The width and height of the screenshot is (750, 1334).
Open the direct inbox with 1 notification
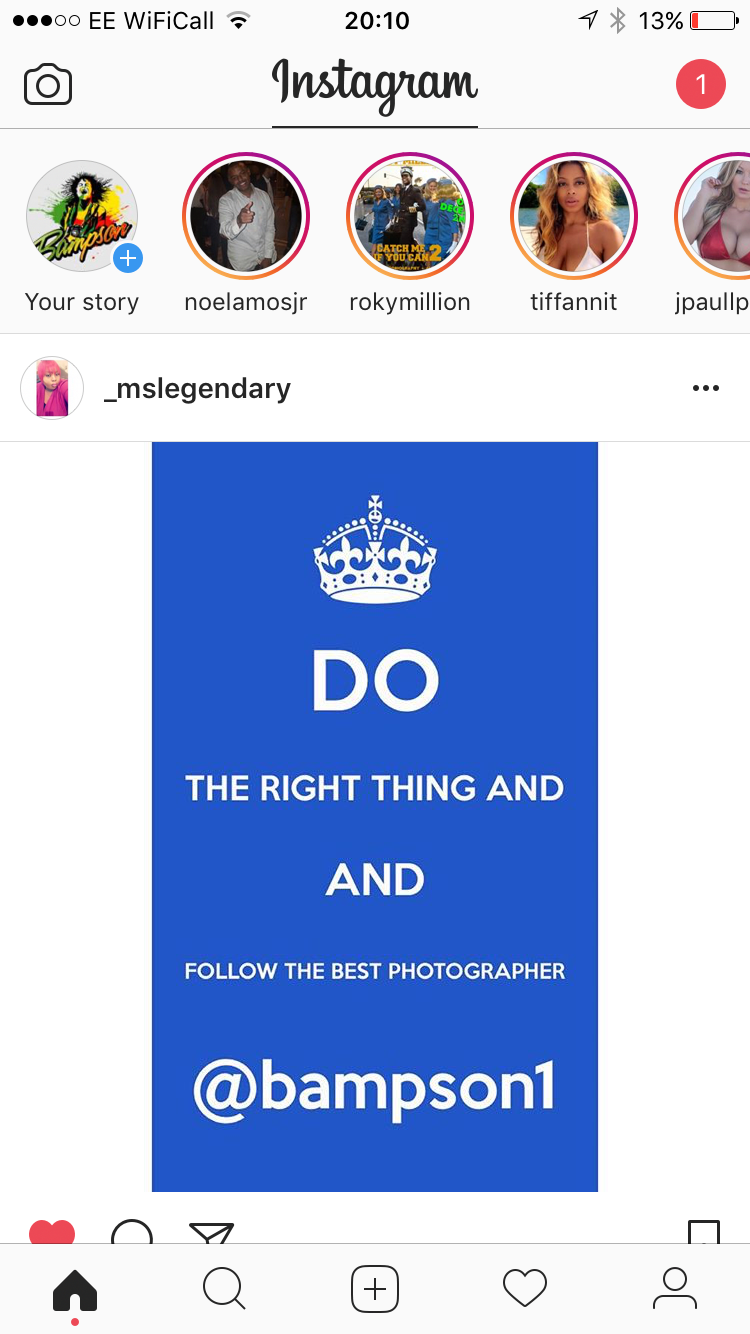(x=700, y=85)
